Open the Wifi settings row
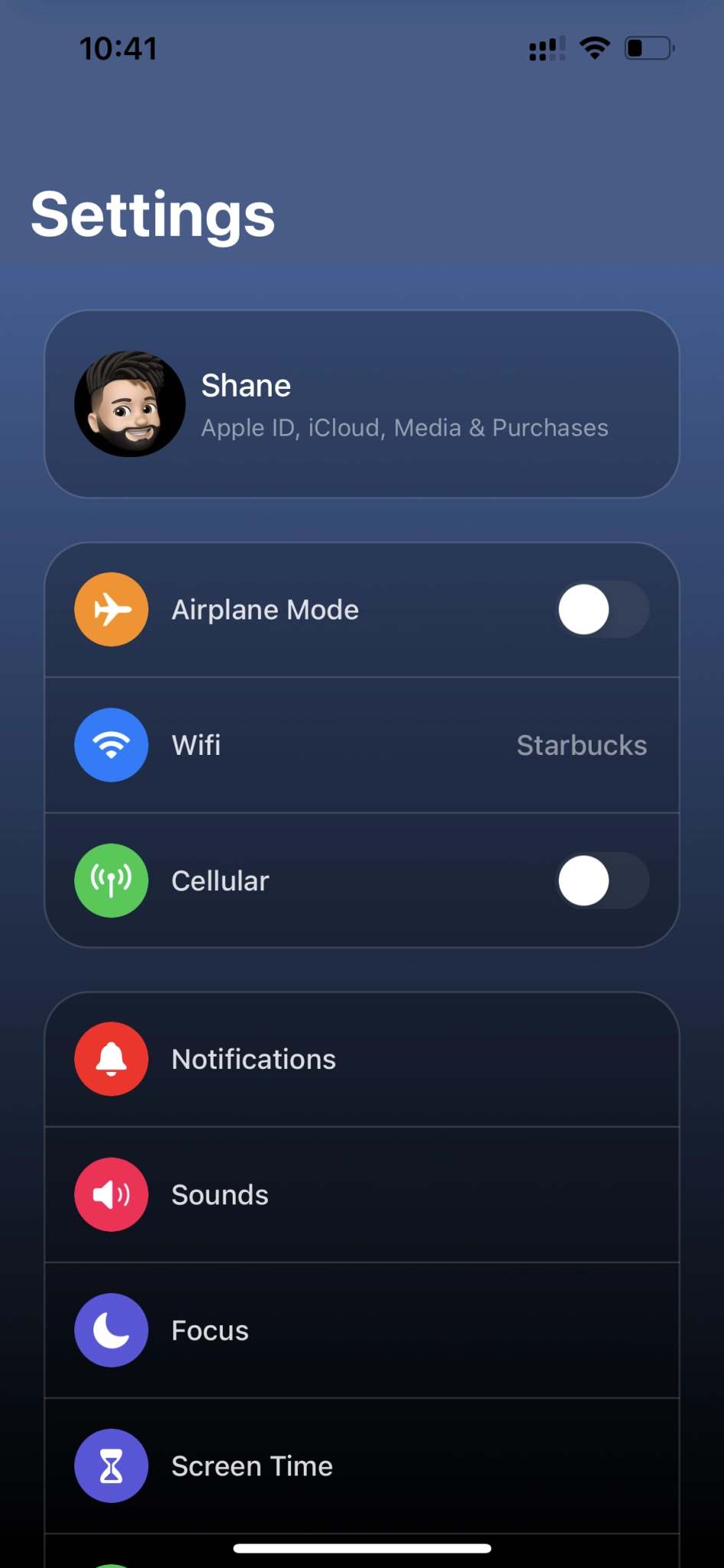This screenshot has width=724, height=1568. click(x=361, y=745)
